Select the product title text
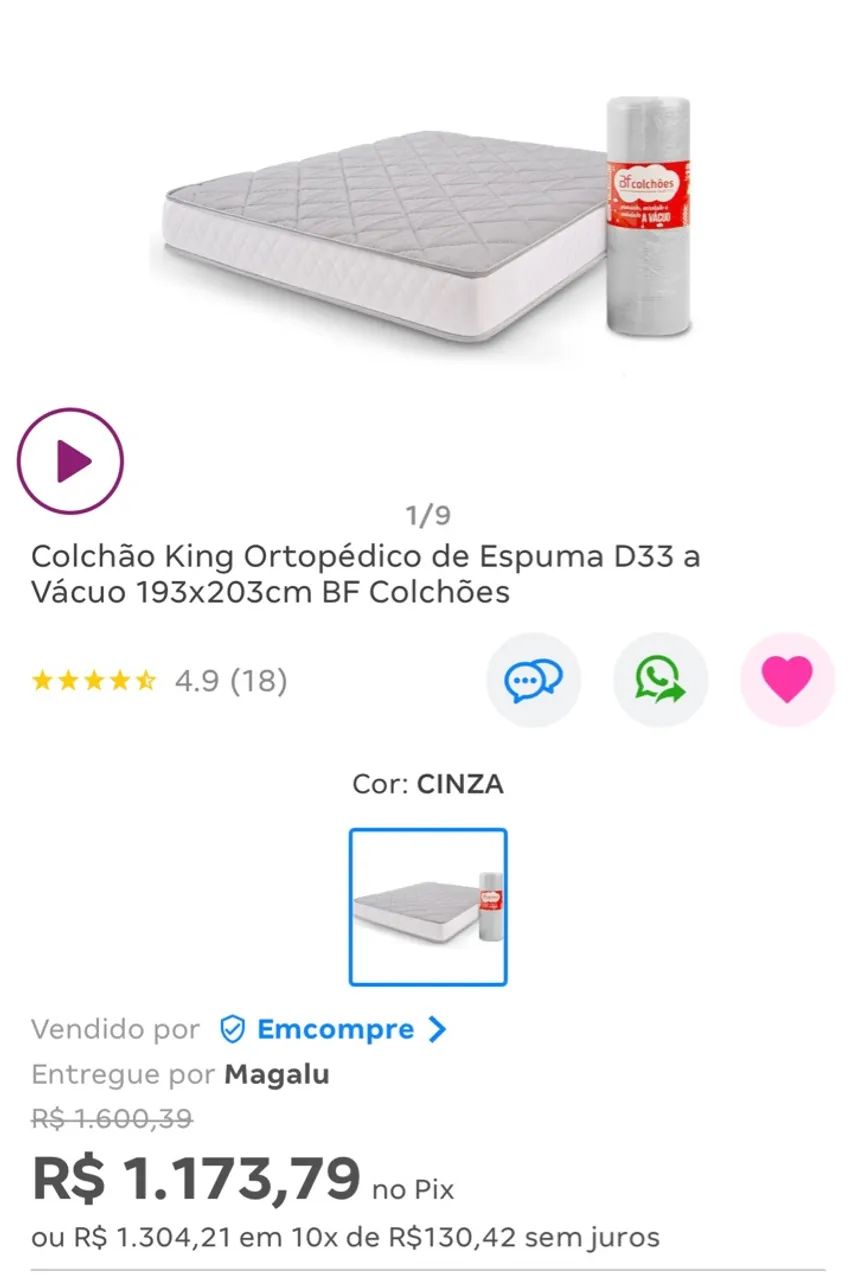The height and width of the screenshot is (1280, 856). point(367,572)
